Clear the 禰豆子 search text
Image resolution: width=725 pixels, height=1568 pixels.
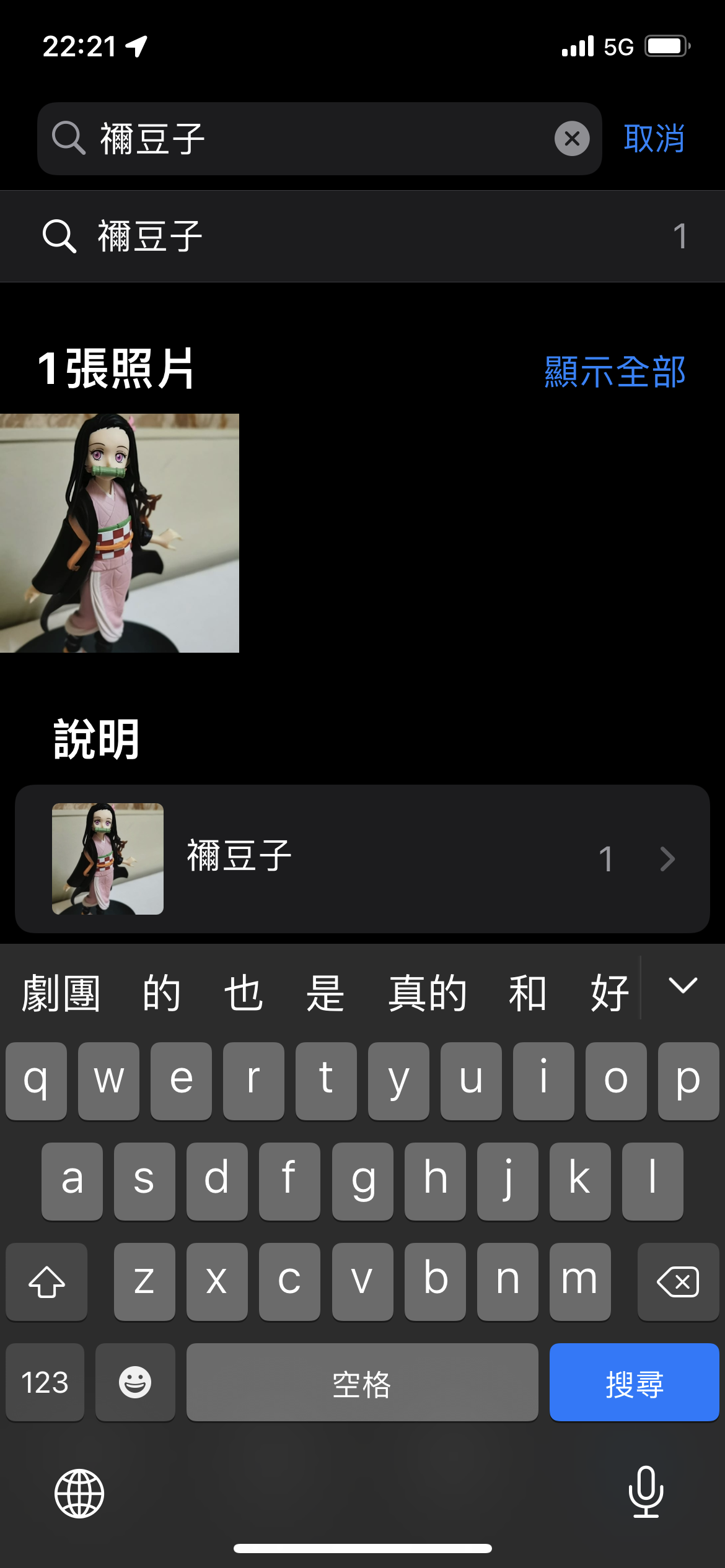571,139
